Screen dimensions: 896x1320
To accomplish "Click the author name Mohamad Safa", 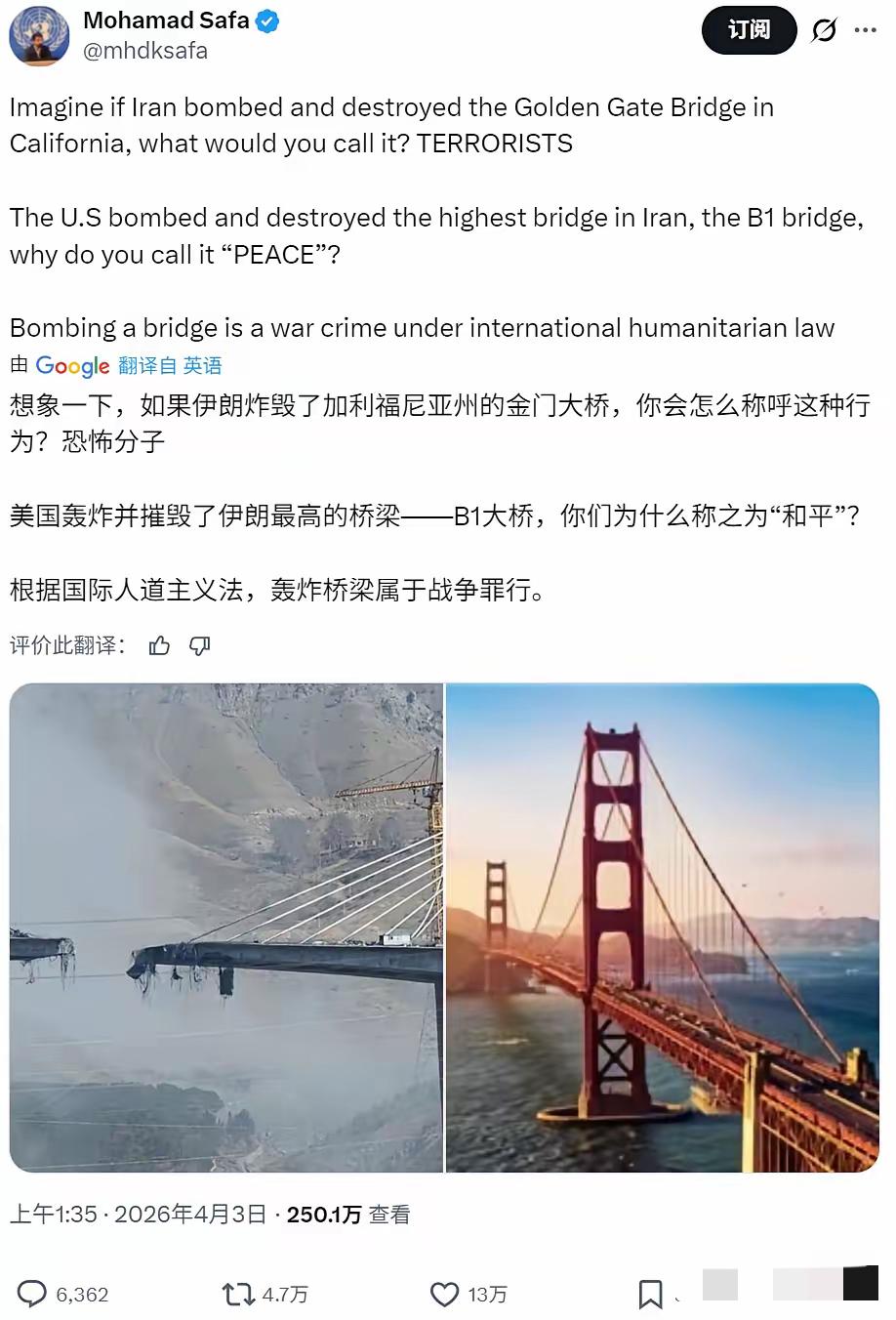I will coord(167,20).
